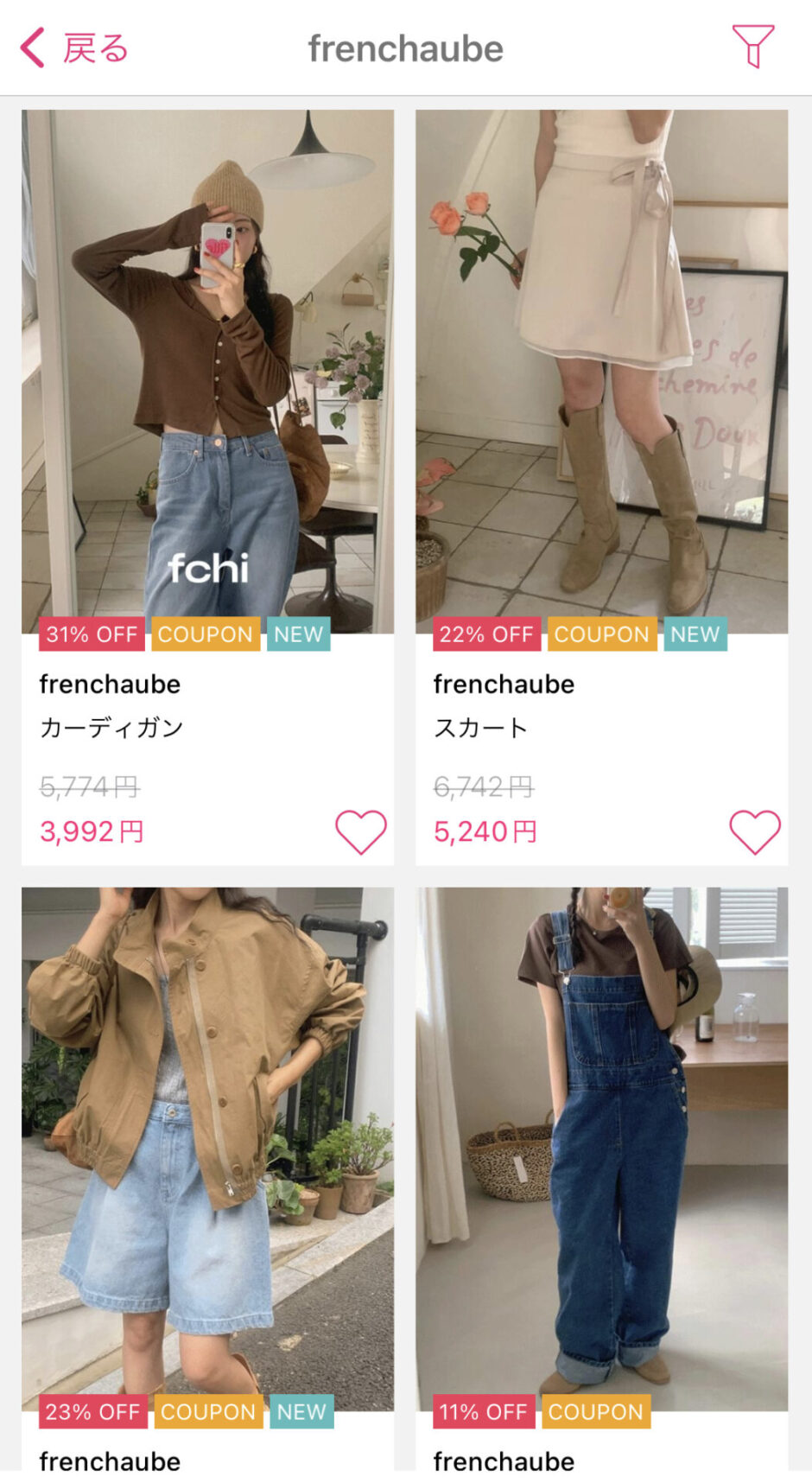Click the heart icon on the skirt listing

point(755,831)
